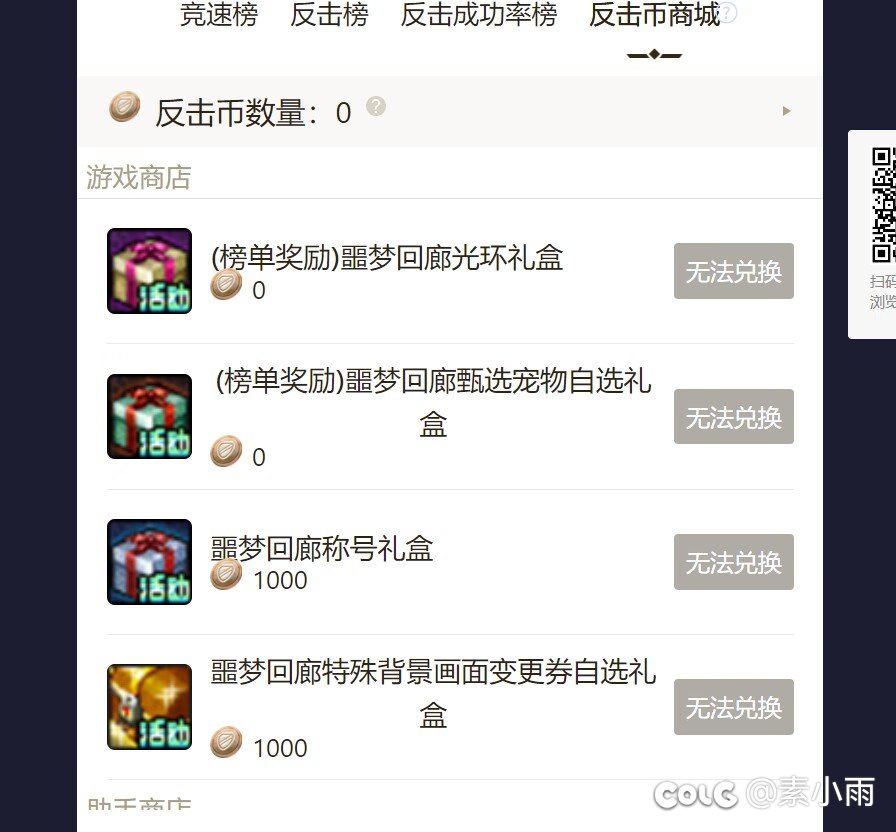Tap 无法兑换 for 噩梦回廊光环礼盒
896x832 pixels.
click(733, 271)
